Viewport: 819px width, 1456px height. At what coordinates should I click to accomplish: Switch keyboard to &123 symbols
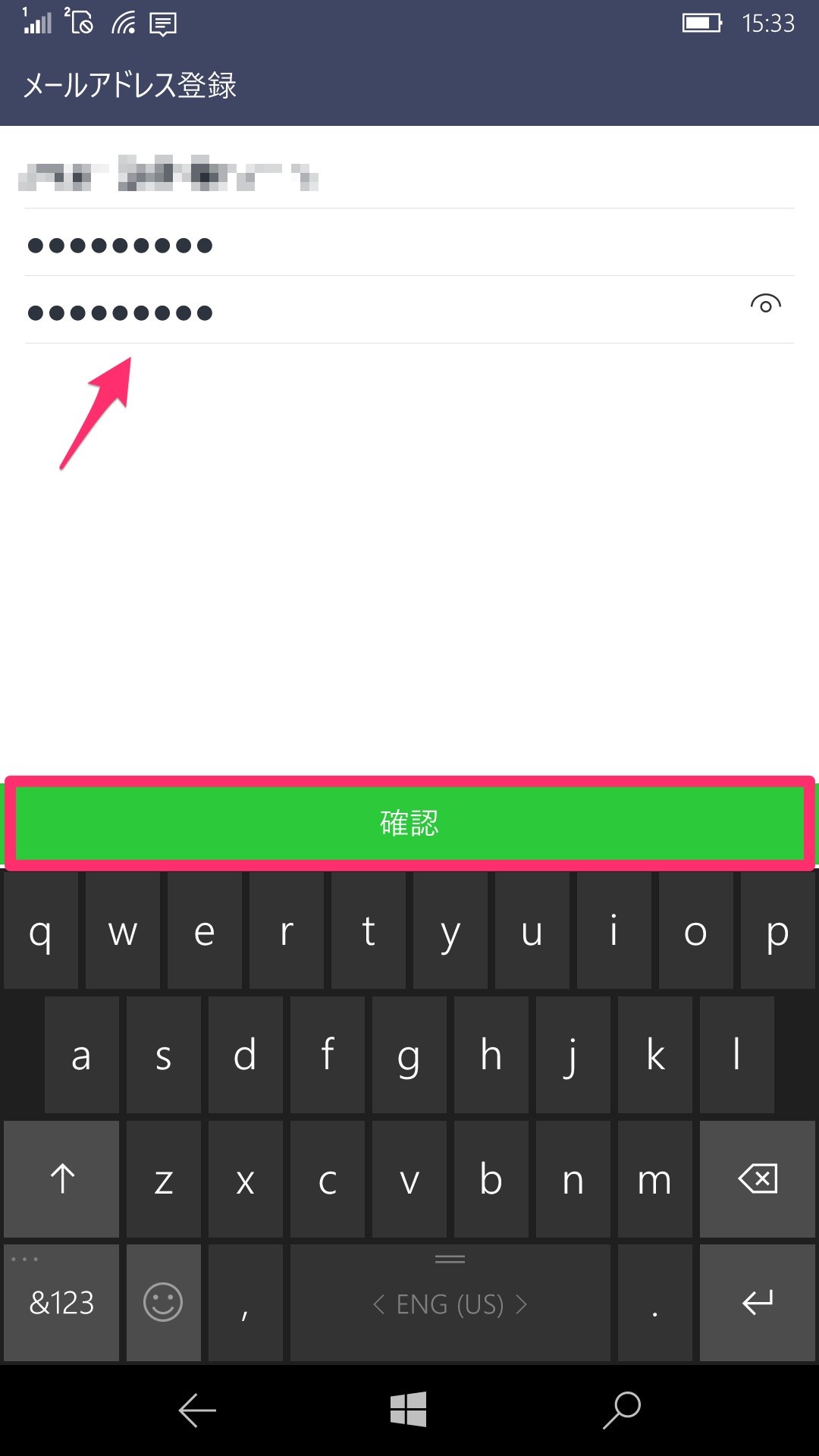61,1303
